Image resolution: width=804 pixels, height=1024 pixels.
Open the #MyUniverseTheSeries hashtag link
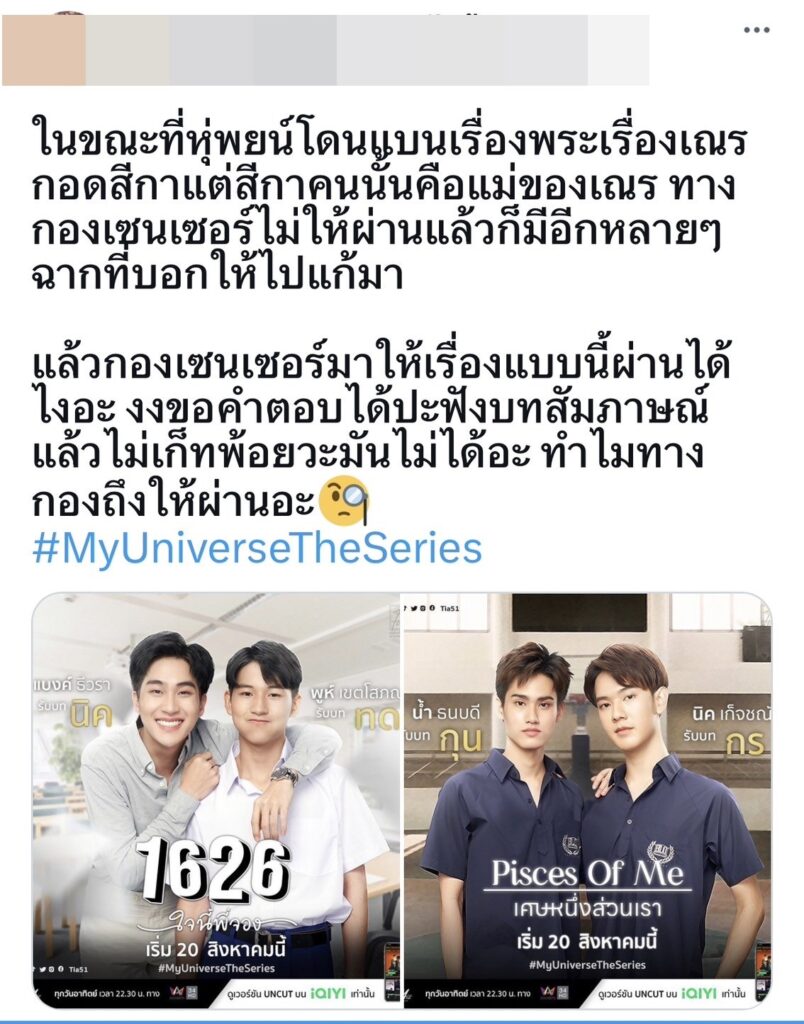257,550
